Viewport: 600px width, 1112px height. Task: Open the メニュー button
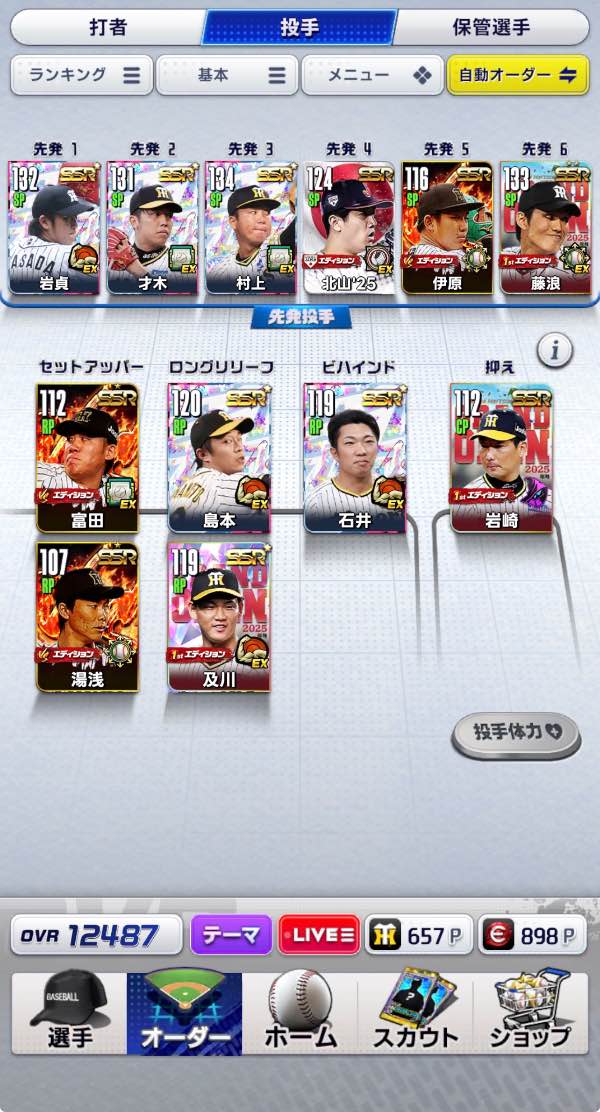pos(371,75)
